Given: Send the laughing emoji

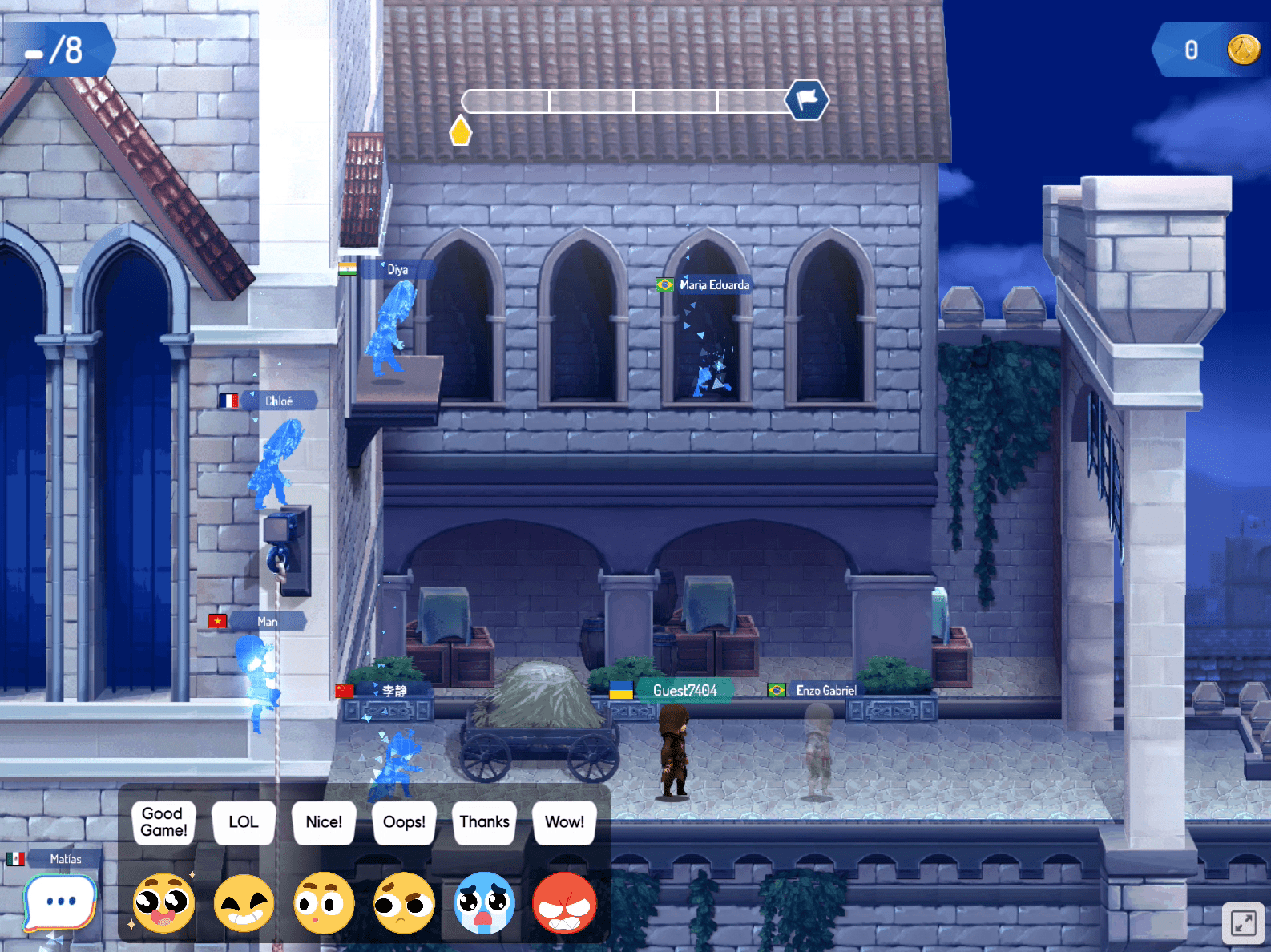Looking at the screenshot, I should coord(244,903).
